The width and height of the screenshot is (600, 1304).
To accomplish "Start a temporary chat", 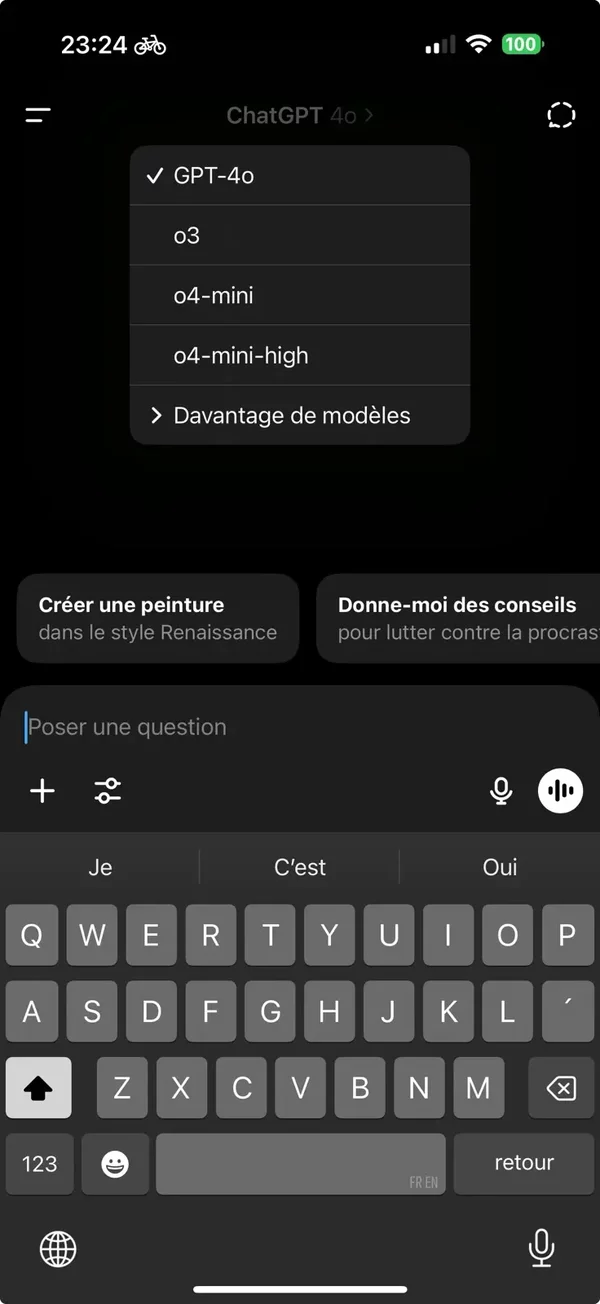I will click(x=561, y=115).
